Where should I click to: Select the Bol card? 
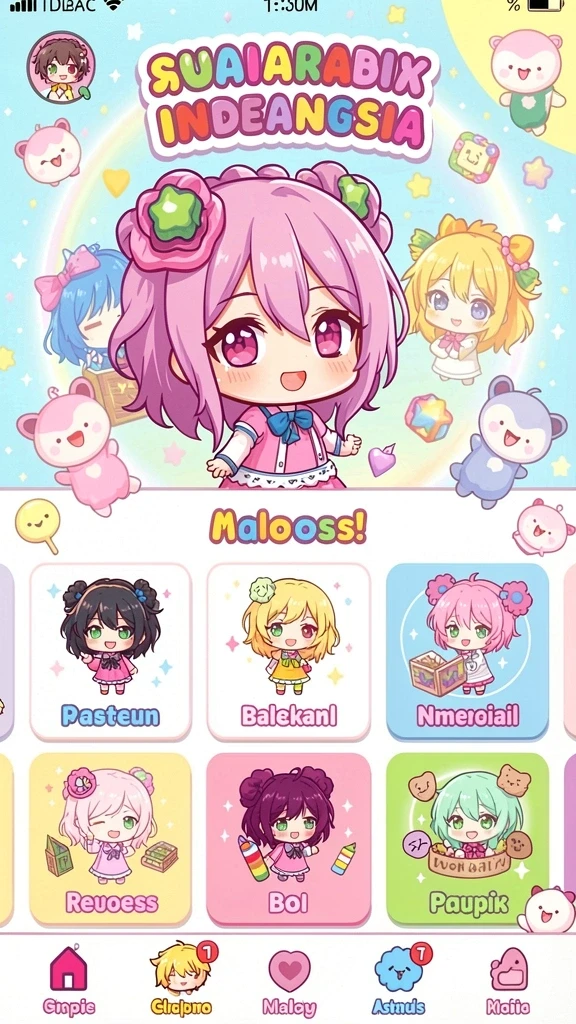[289, 839]
